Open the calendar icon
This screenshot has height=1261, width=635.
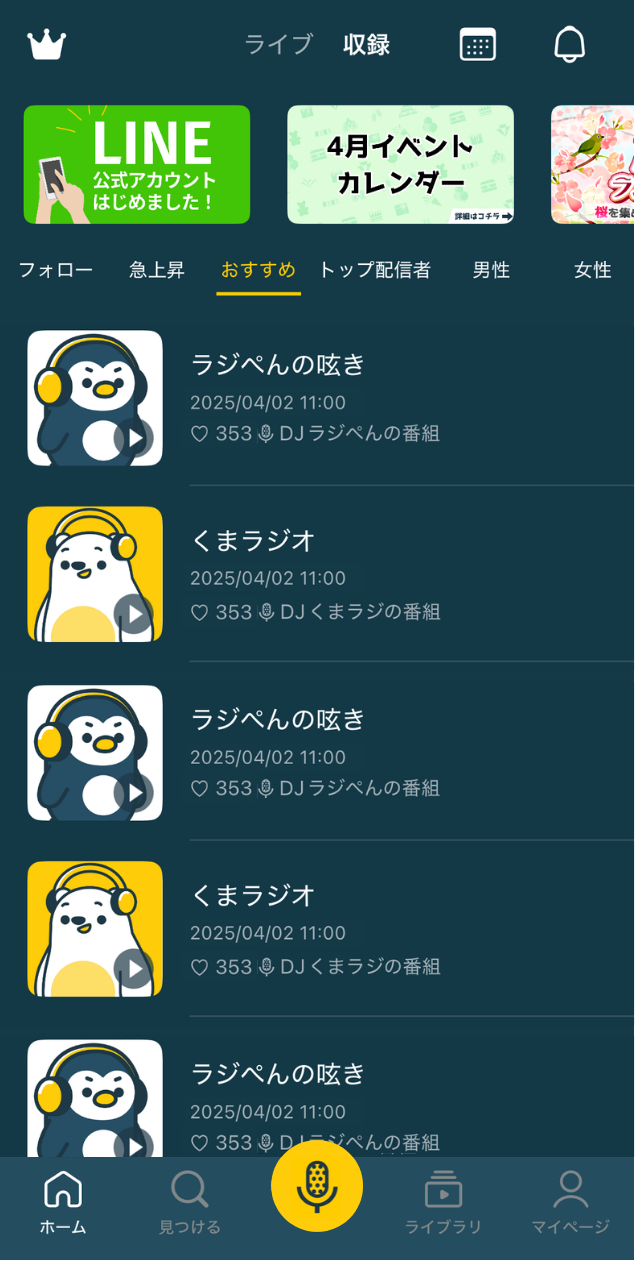coord(477,45)
